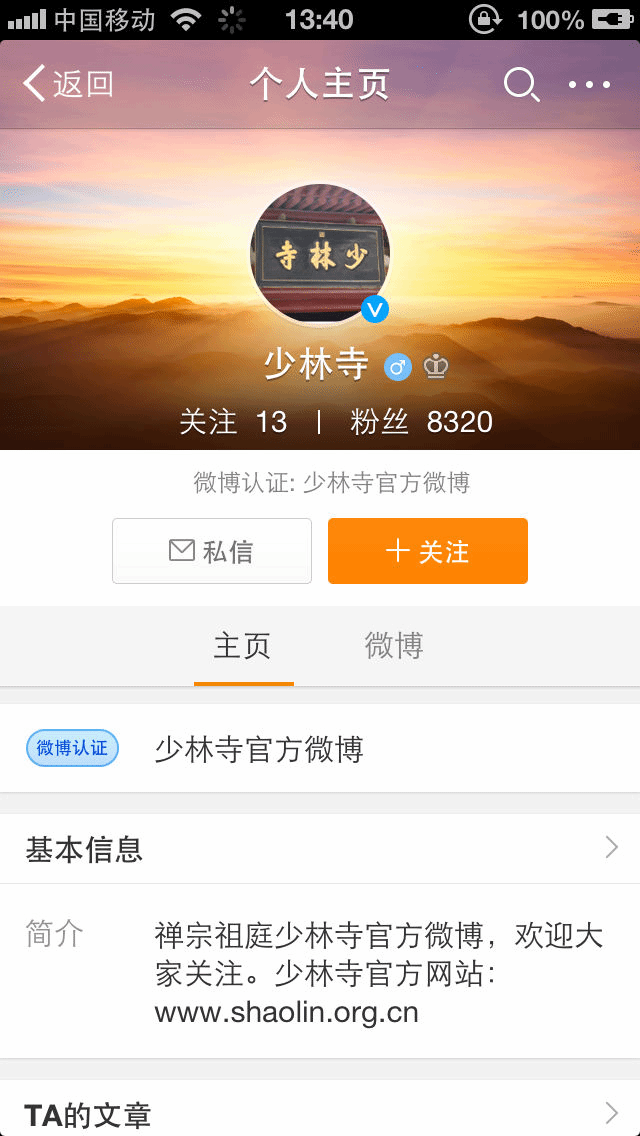Switch to the 微博 tab

click(394, 646)
